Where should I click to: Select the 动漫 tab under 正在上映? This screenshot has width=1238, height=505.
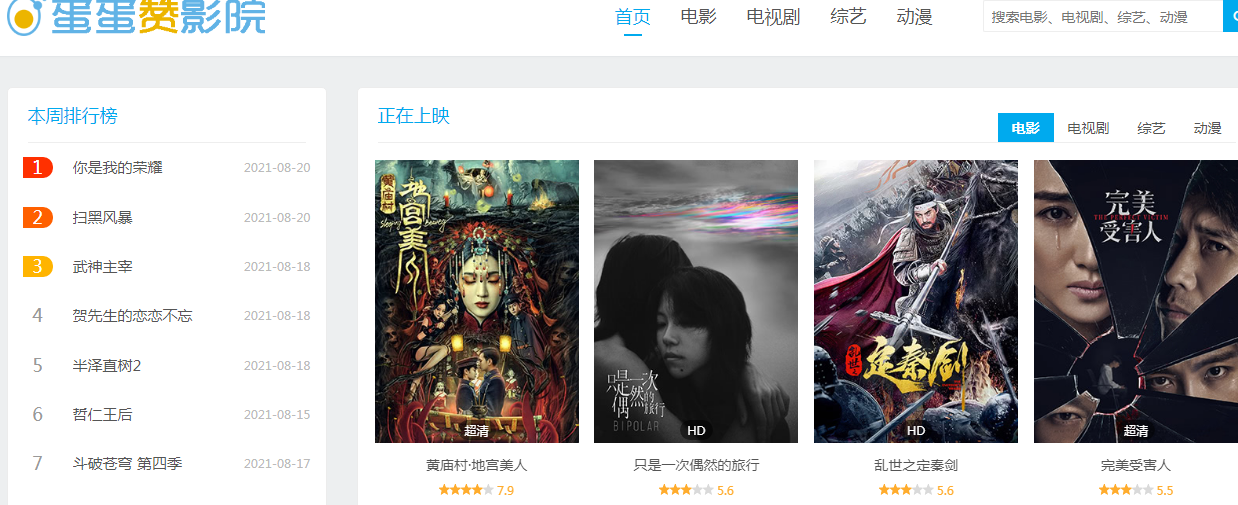point(1207,128)
